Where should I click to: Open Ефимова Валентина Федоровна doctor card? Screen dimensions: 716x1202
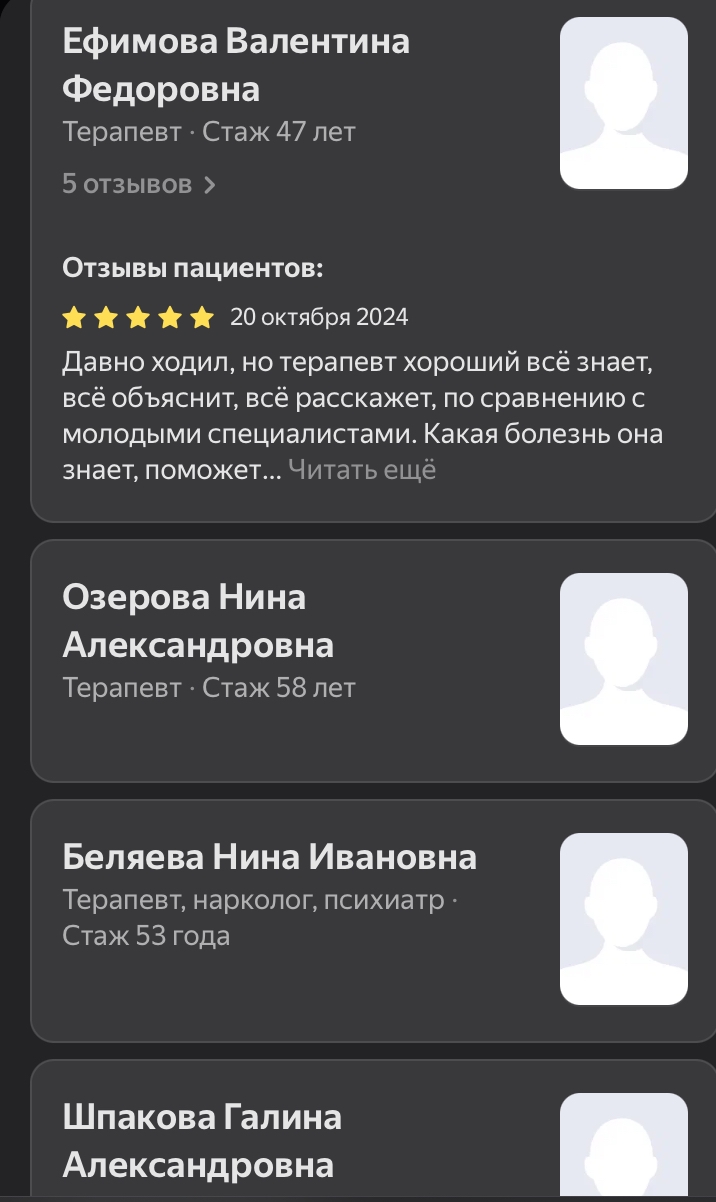(235, 65)
